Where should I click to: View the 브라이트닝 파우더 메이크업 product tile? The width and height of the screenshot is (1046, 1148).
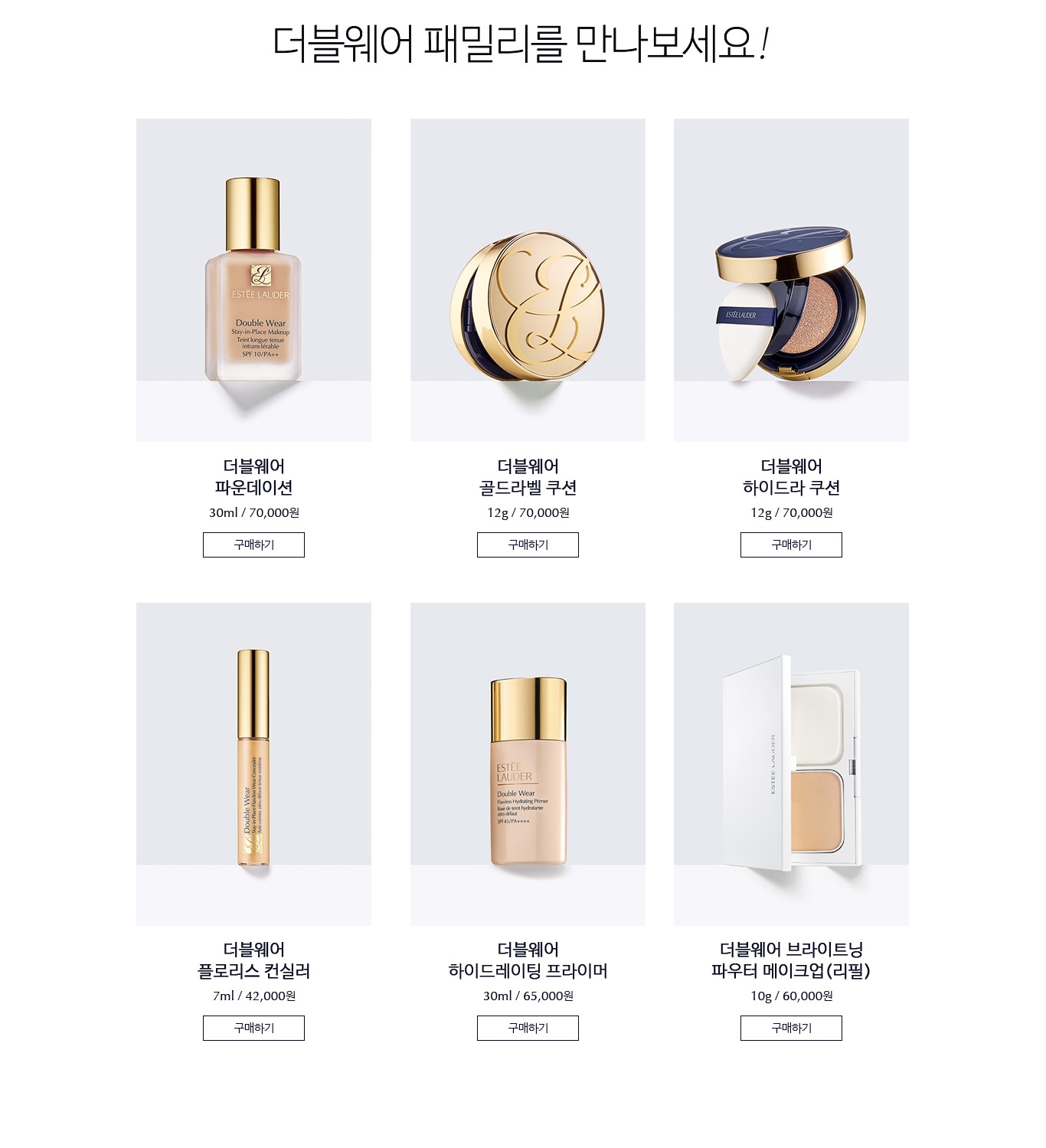(x=791, y=764)
